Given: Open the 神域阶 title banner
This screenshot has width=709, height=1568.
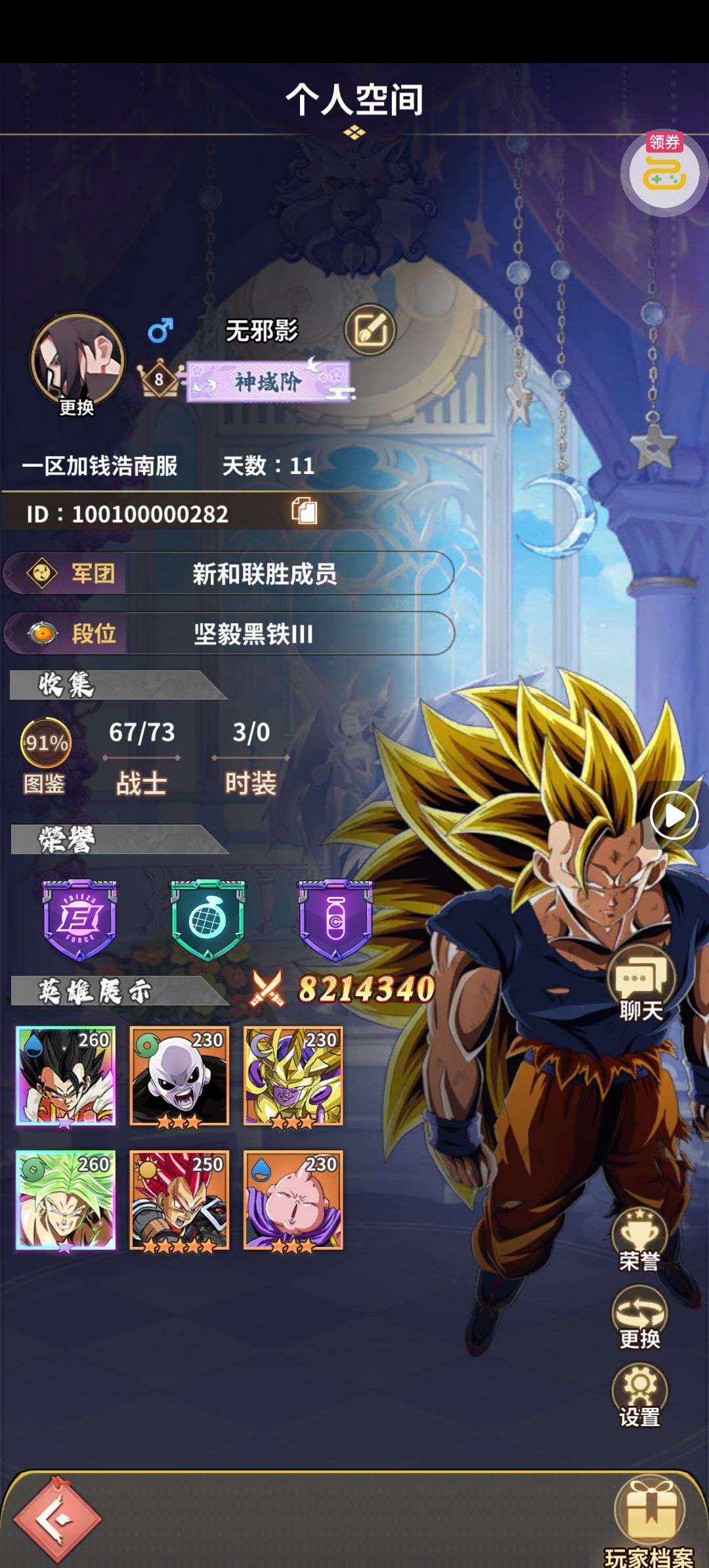Looking at the screenshot, I should pos(268,381).
